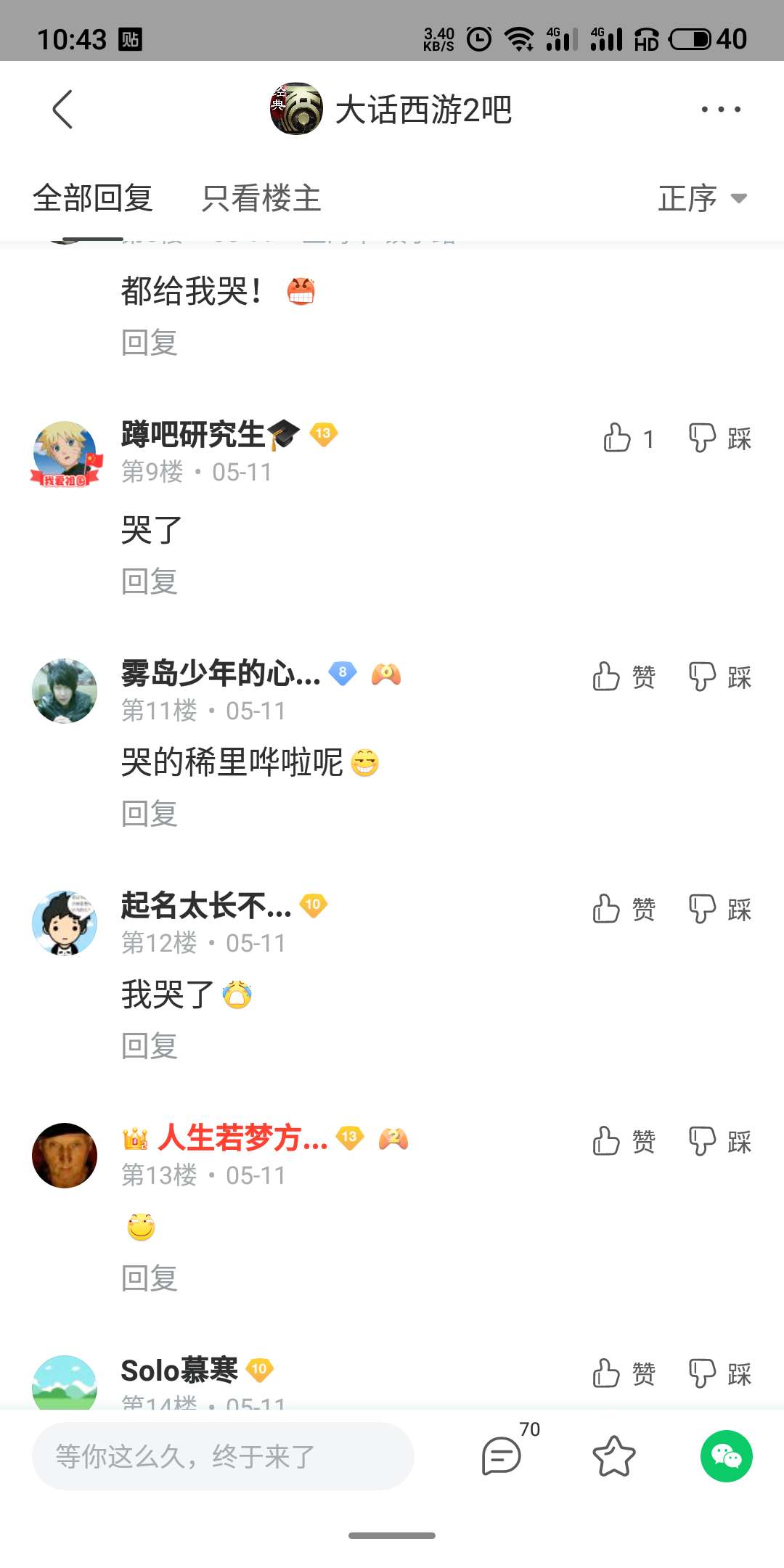The image size is (784, 1568).
Task: Share the thread via the WeChat icon
Action: click(726, 1456)
